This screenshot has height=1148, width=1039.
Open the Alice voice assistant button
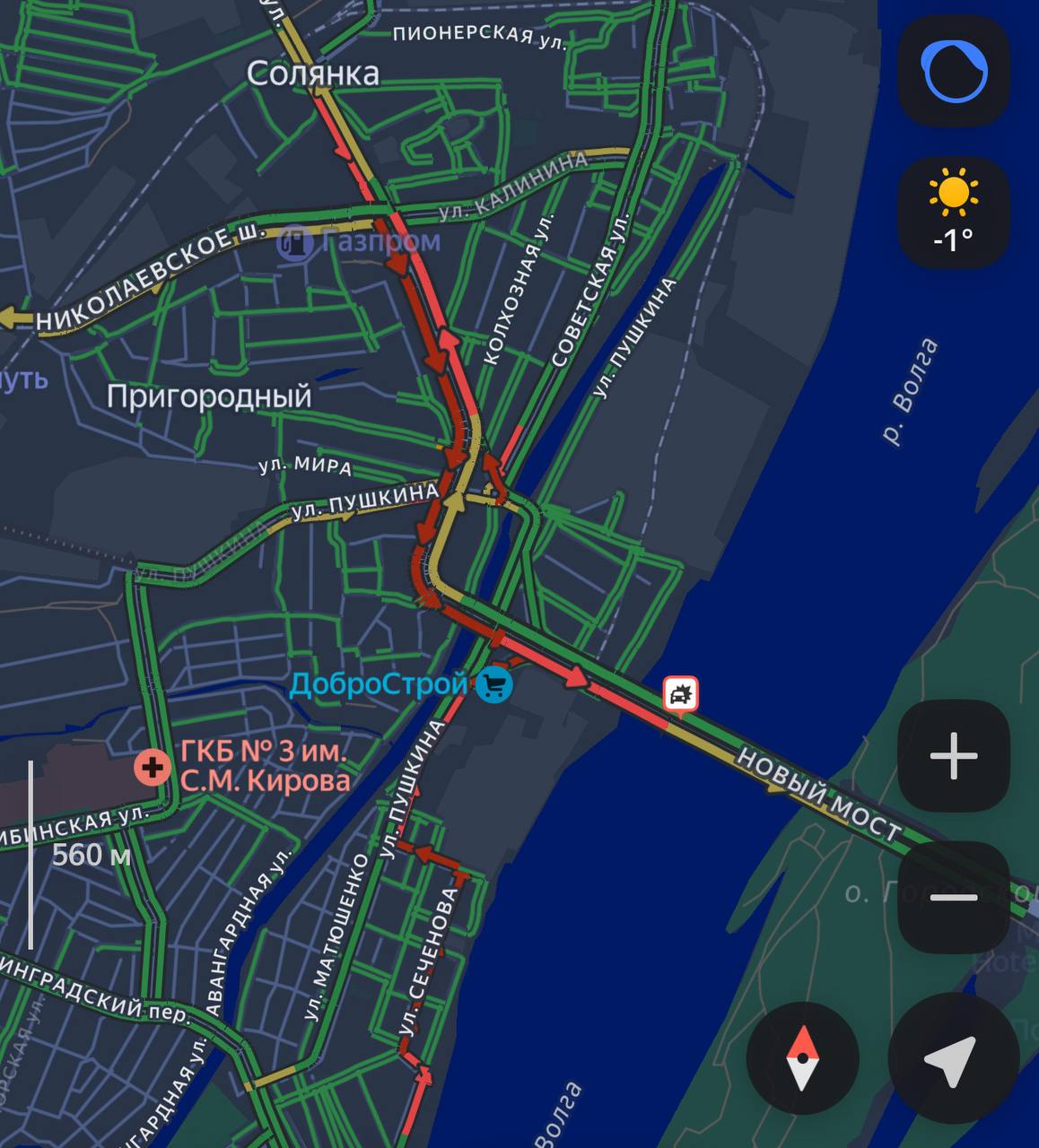click(954, 71)
